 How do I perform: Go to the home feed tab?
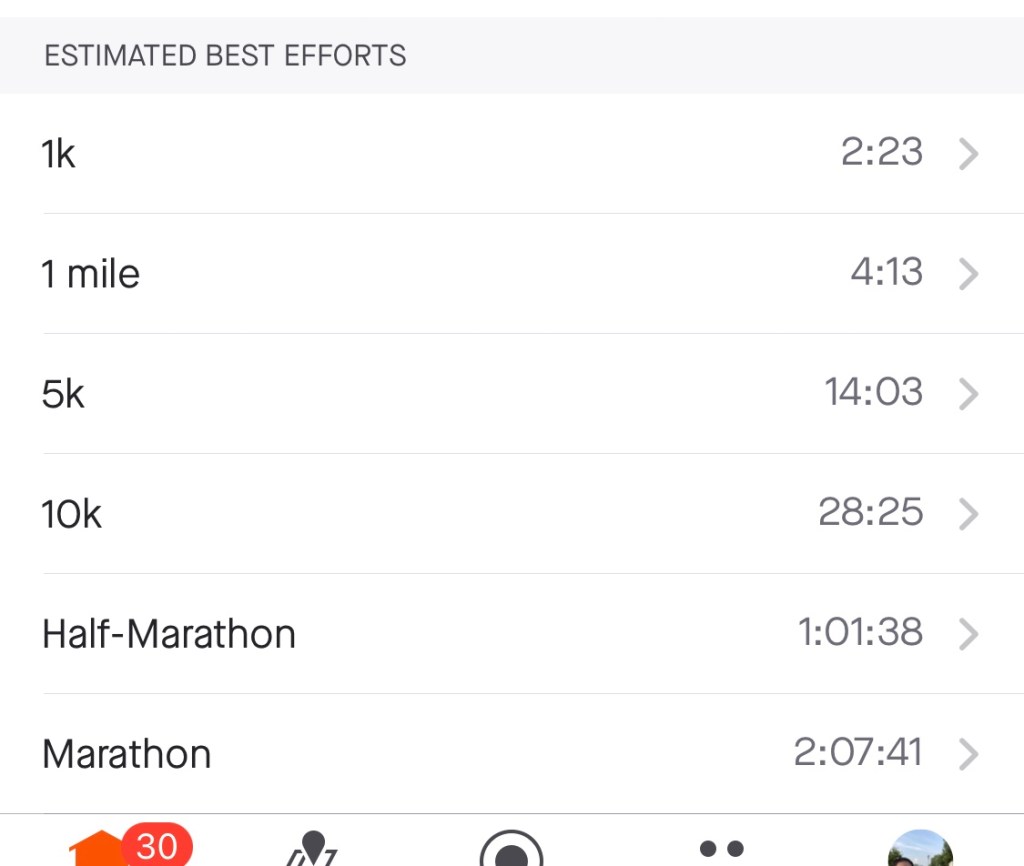click(102, 850)
